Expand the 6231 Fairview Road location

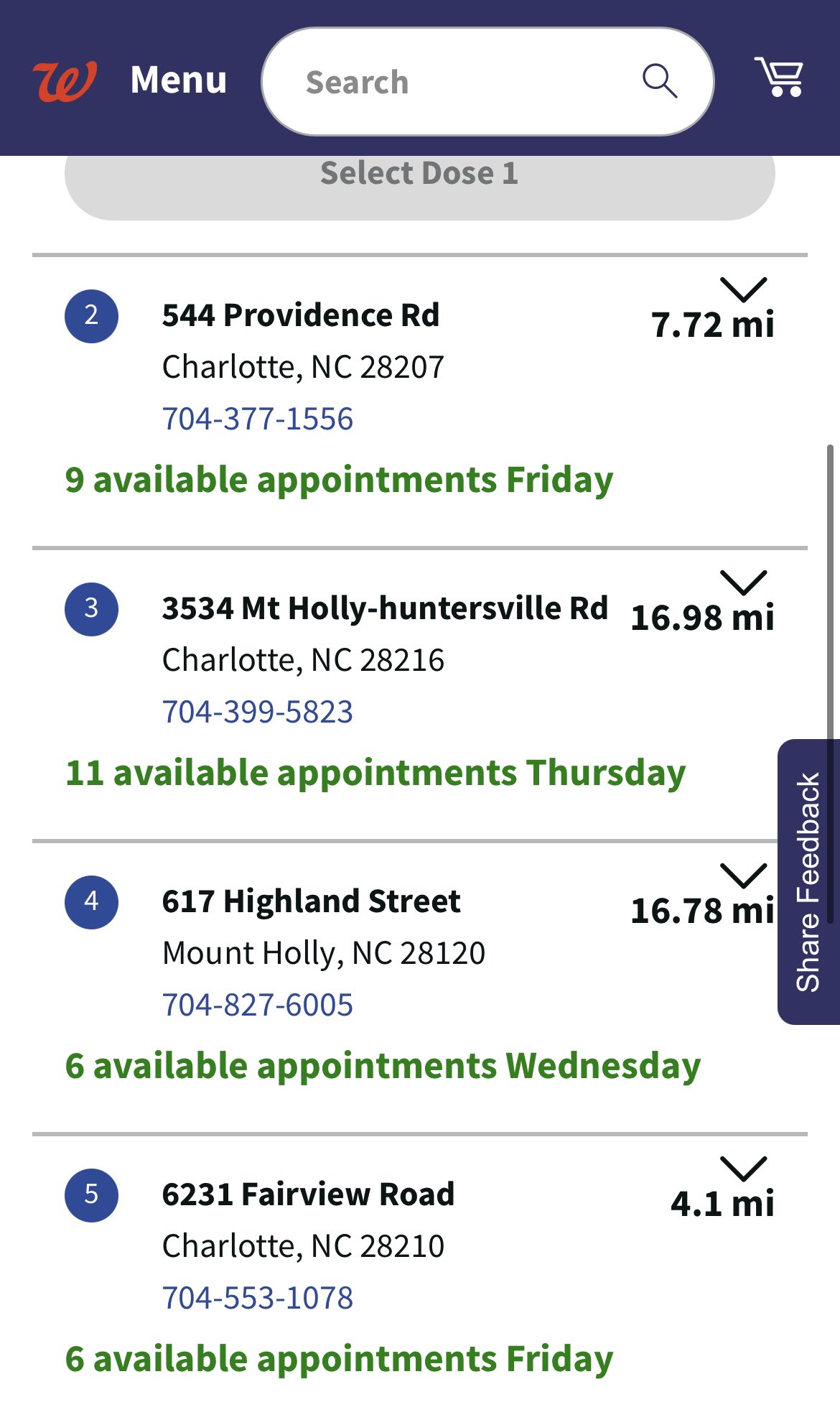[x=743, y=1169]
